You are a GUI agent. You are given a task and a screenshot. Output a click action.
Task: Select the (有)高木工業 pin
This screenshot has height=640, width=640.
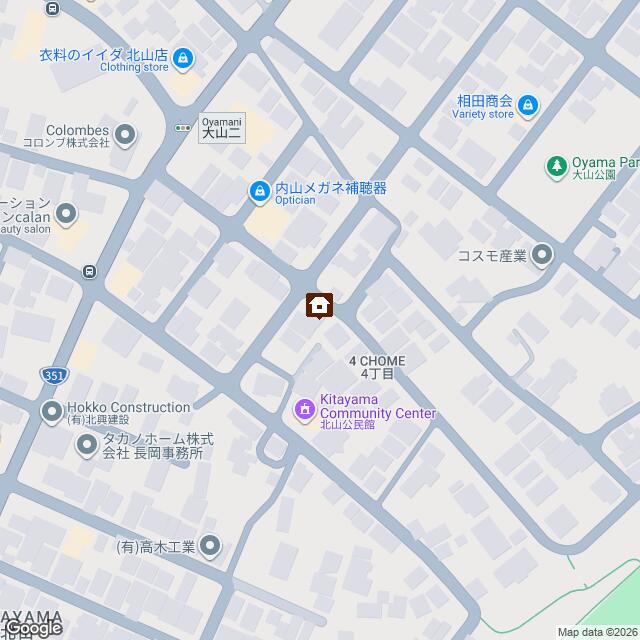click(210, 546)
